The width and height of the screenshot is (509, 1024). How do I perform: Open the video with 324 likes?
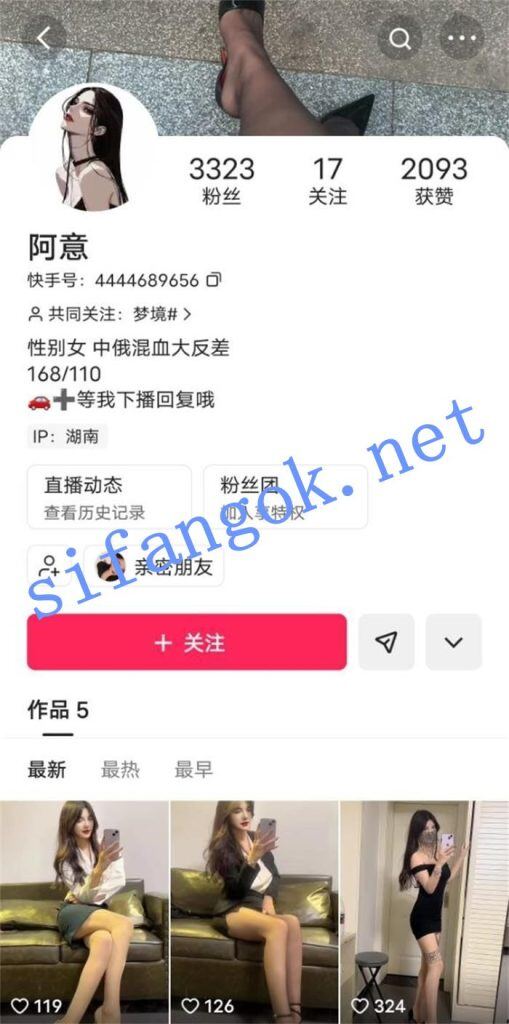[x=424, y=912]
